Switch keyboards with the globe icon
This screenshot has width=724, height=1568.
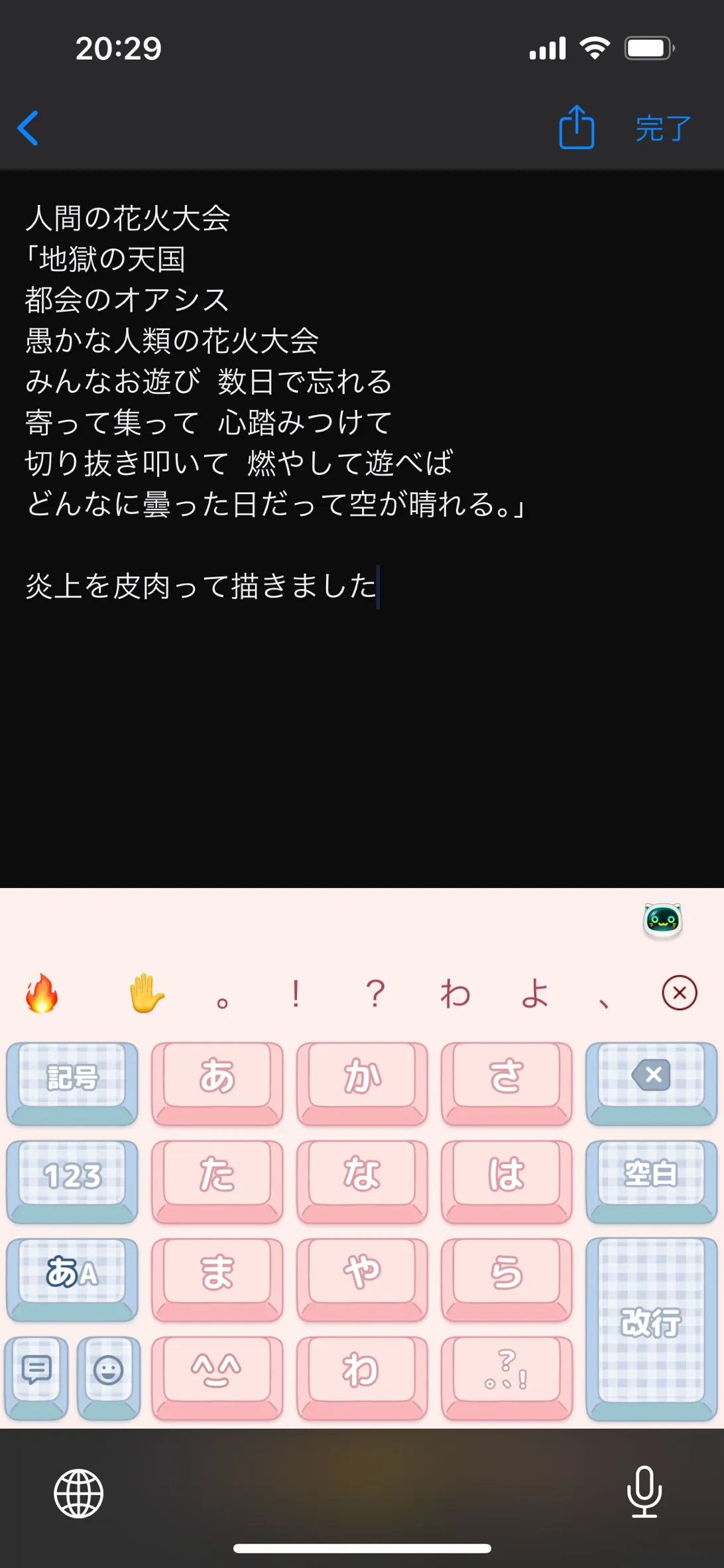[x=78, y=1494]
